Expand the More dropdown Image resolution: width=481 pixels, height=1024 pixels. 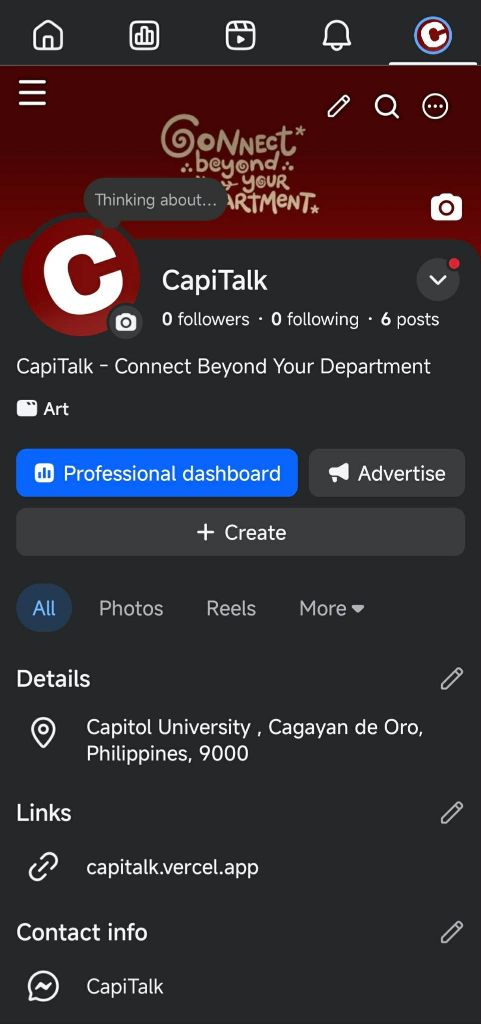tap(332, 608)
